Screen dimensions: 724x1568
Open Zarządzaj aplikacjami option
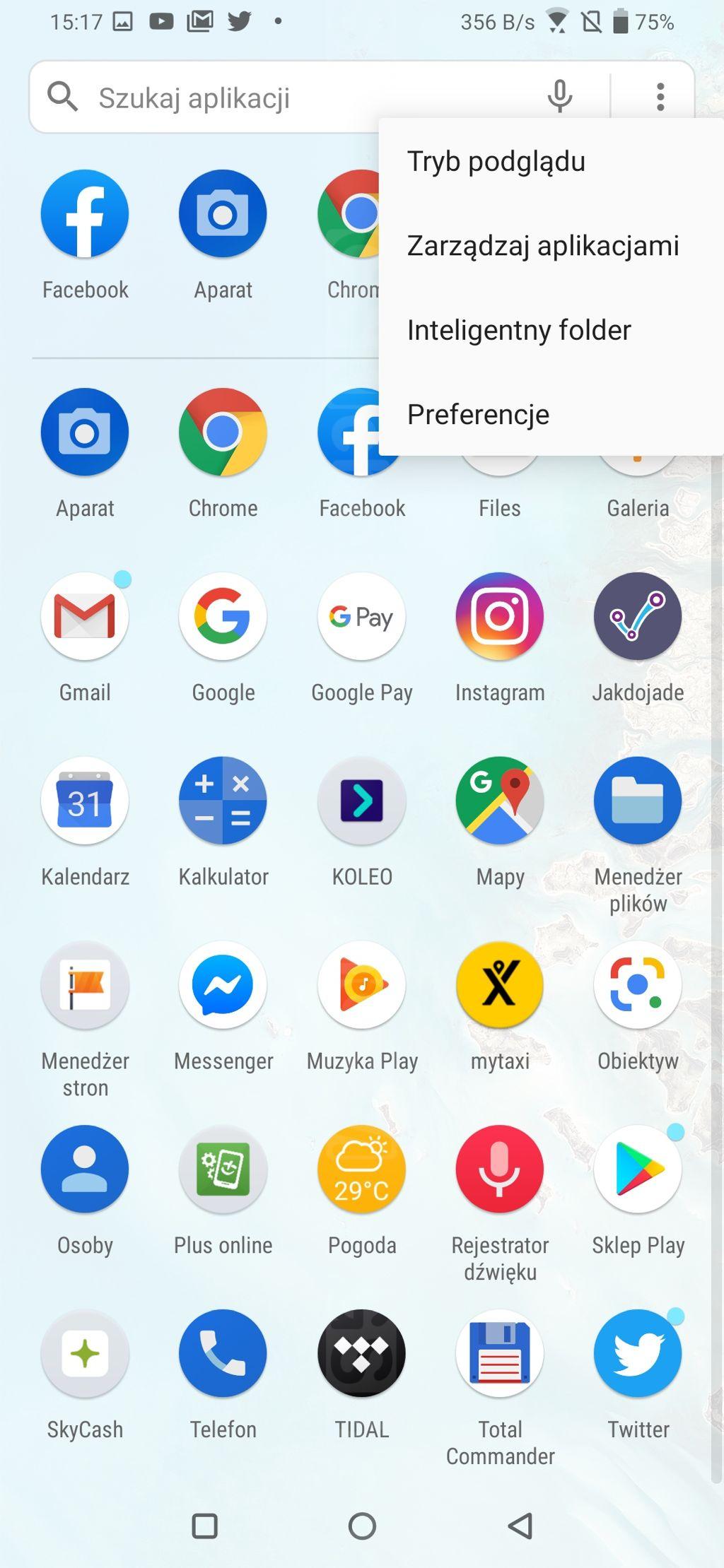(551, 245)
